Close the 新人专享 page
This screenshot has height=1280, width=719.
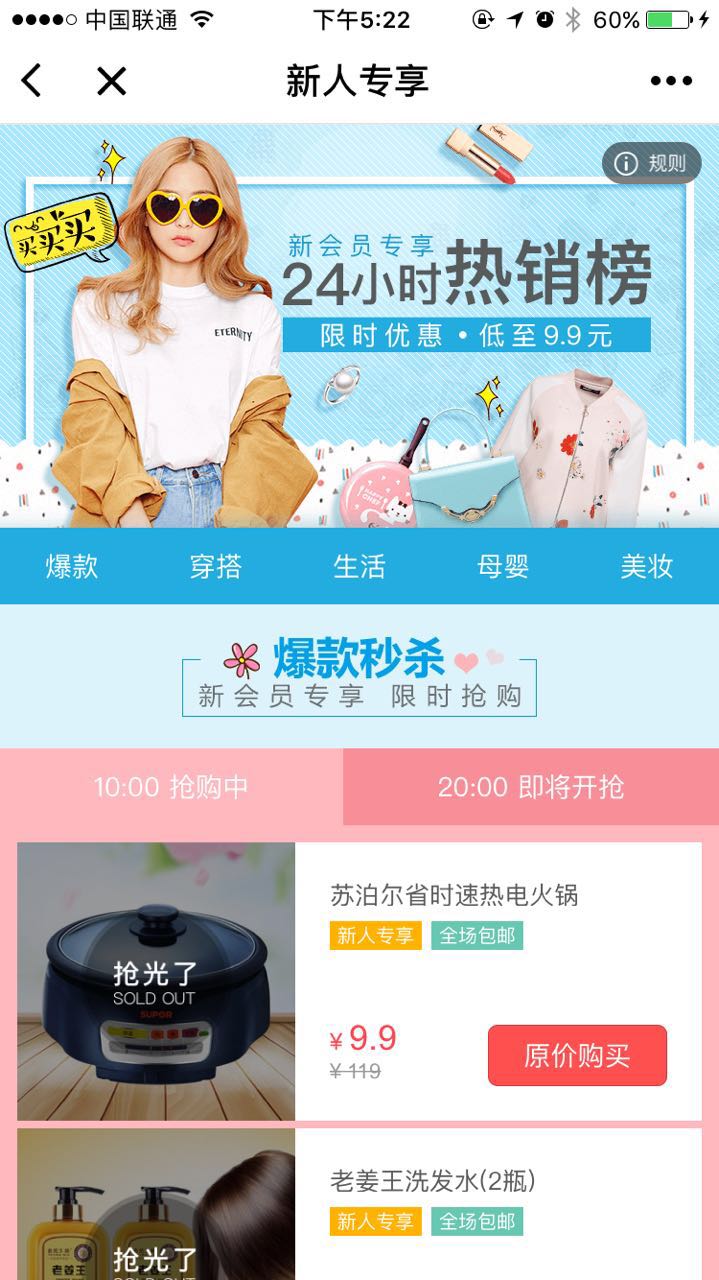click(111, 81)
